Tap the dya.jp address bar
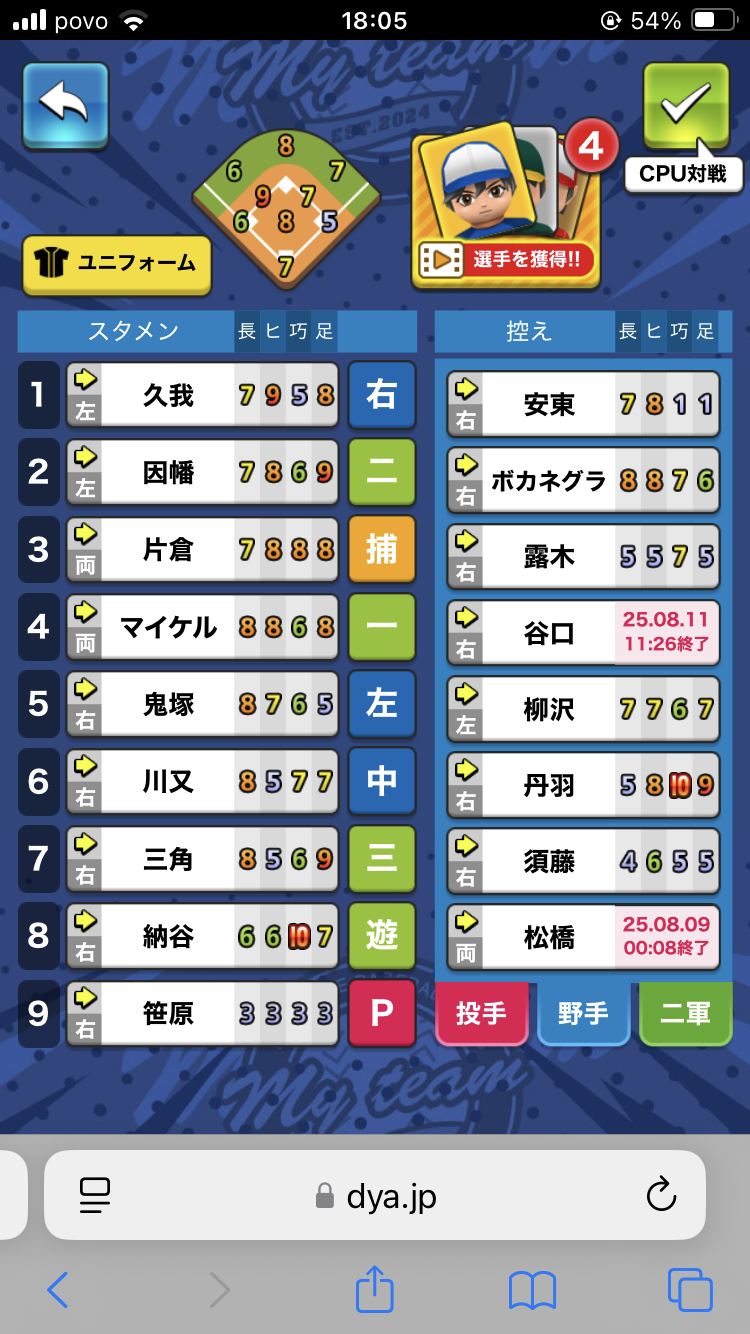Viewport: 750px width, 1334px height. [375, 1195]
